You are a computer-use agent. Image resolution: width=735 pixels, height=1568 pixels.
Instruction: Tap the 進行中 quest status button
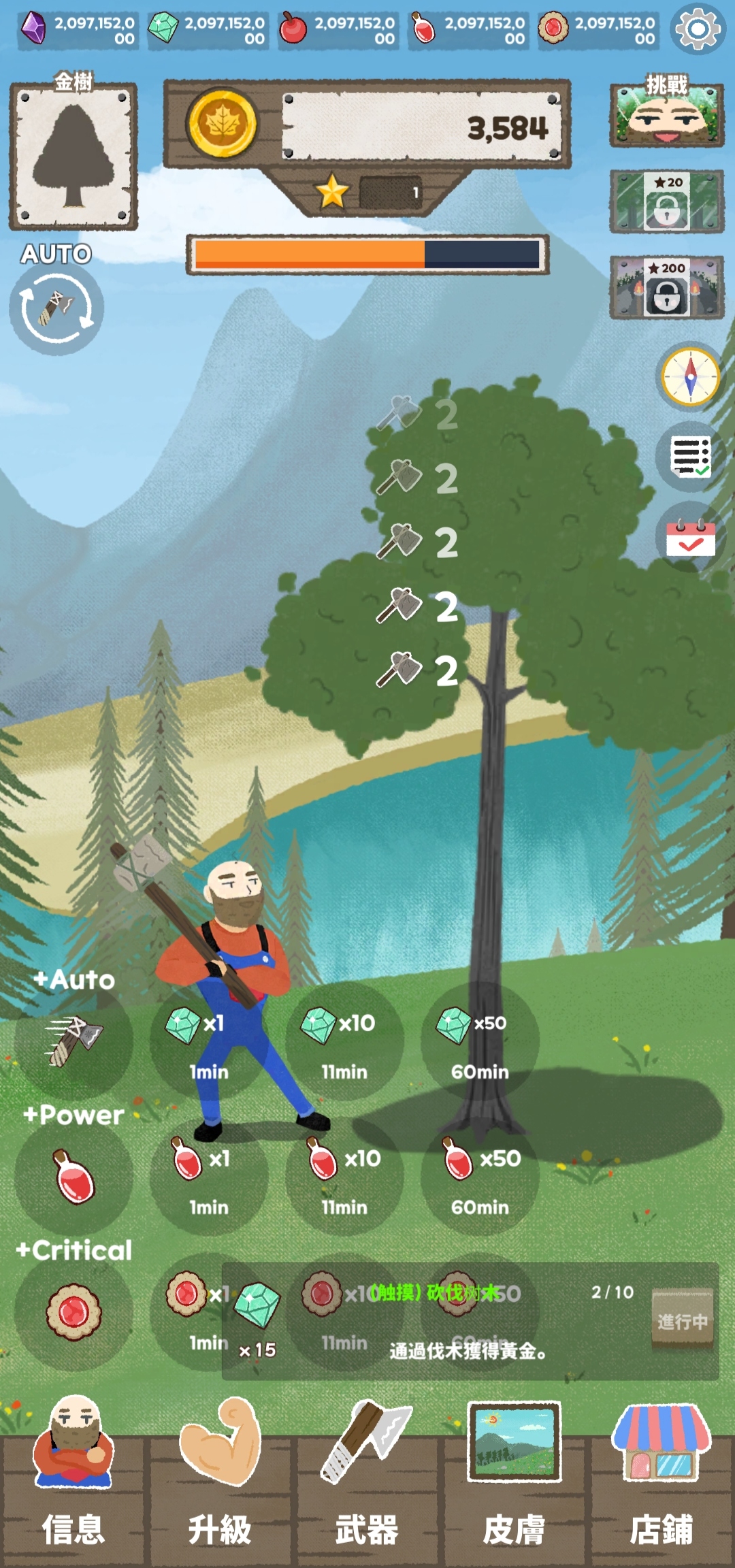click(x=682, y=1320)
